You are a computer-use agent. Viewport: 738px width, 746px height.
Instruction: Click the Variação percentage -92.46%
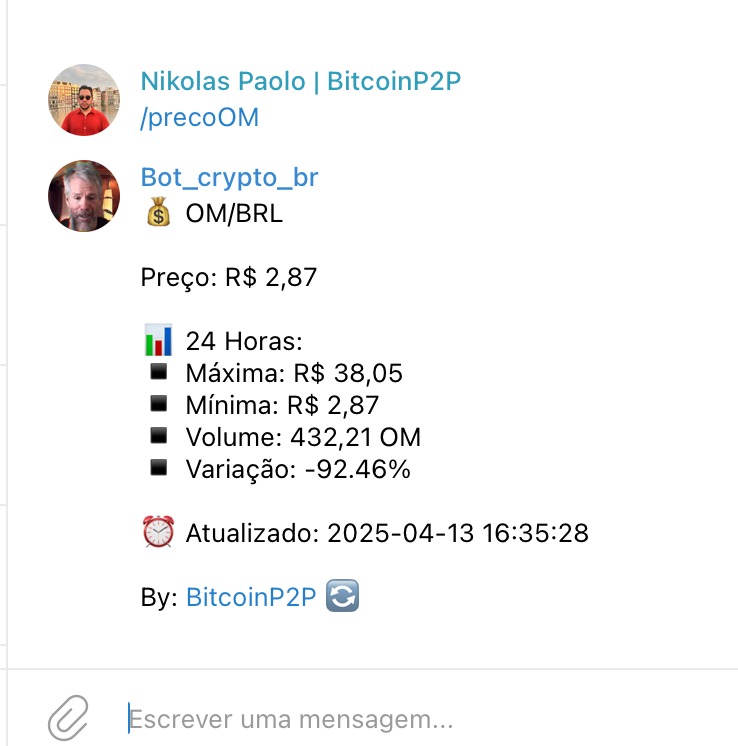click(362, 468)
